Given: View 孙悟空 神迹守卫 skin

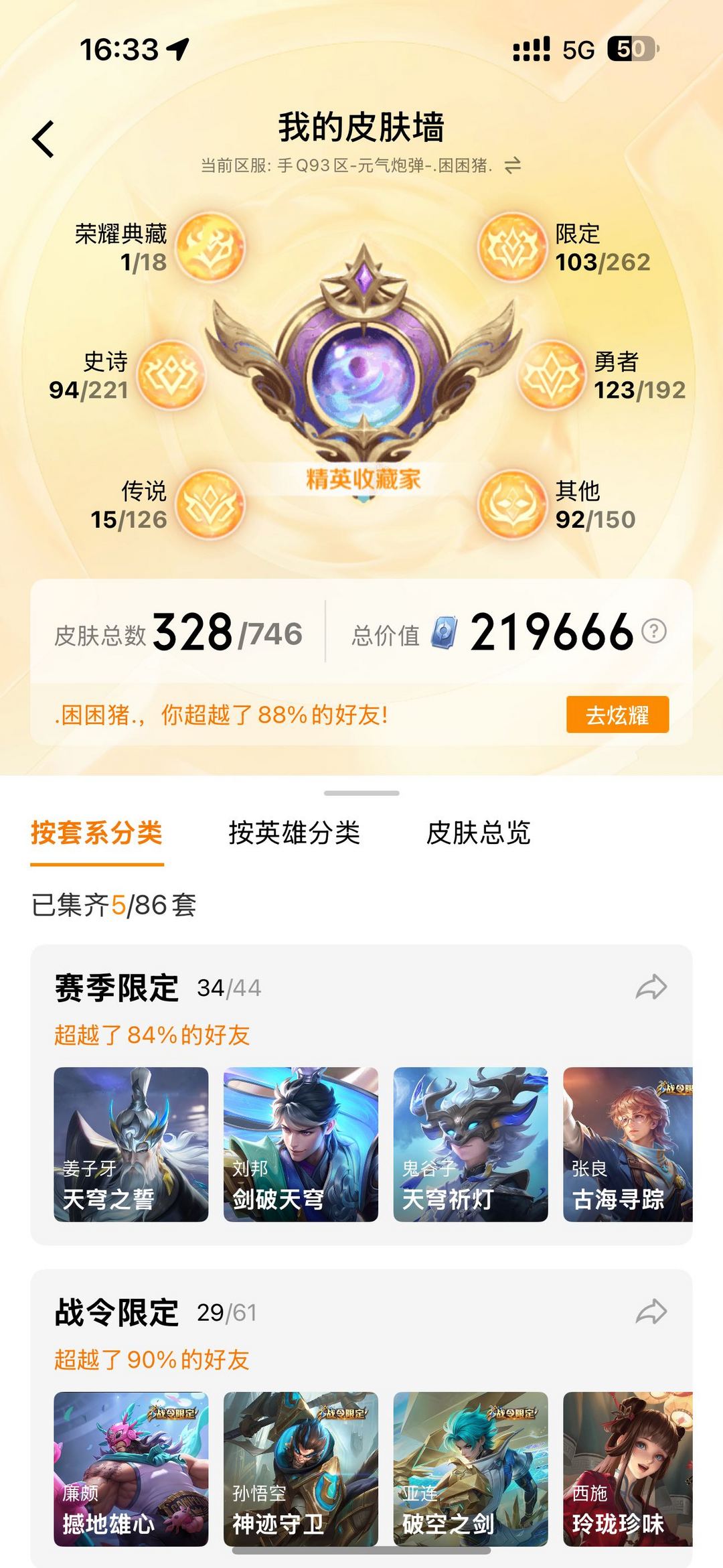Looking at the screenshot, I should click(301, 1469).
